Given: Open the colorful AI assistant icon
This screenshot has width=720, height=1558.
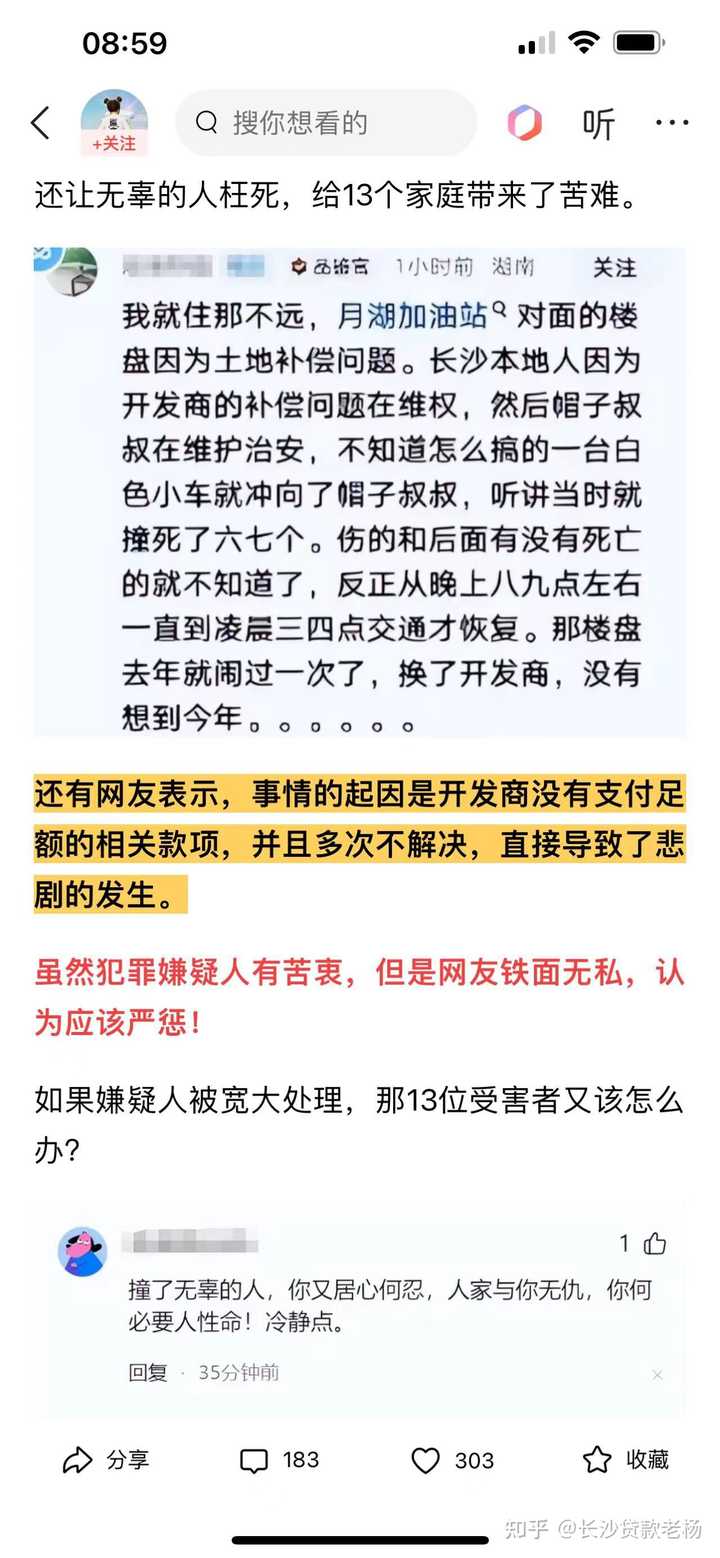Looking at the screenshot, I should (x=525, y=123).
